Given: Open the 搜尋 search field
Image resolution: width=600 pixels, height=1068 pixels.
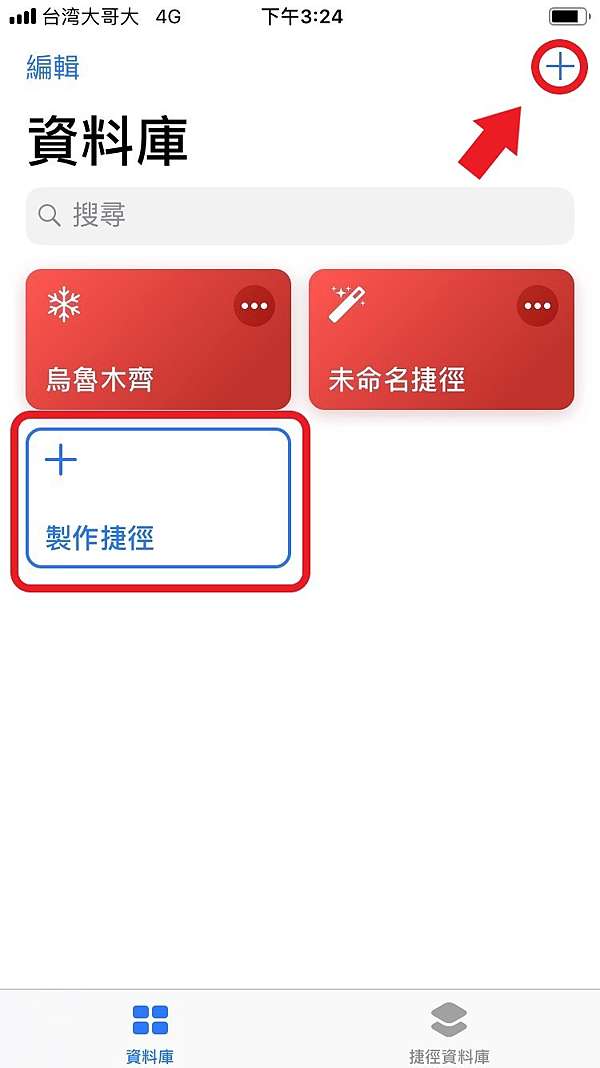Looking at the screenshot, I should coord(300,216).
